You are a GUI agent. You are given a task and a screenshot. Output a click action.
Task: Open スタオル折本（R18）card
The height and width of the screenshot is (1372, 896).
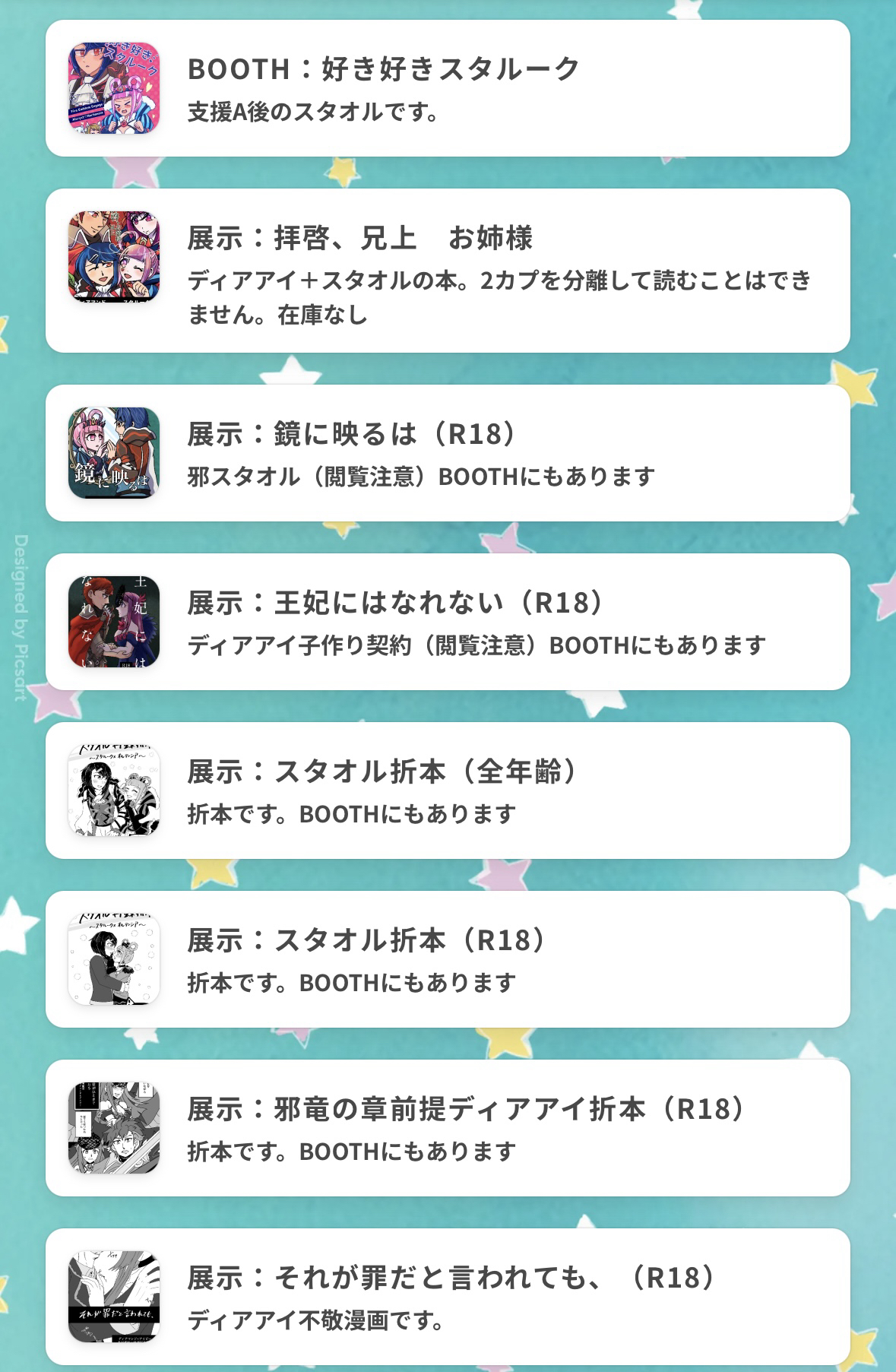point(447,959)
